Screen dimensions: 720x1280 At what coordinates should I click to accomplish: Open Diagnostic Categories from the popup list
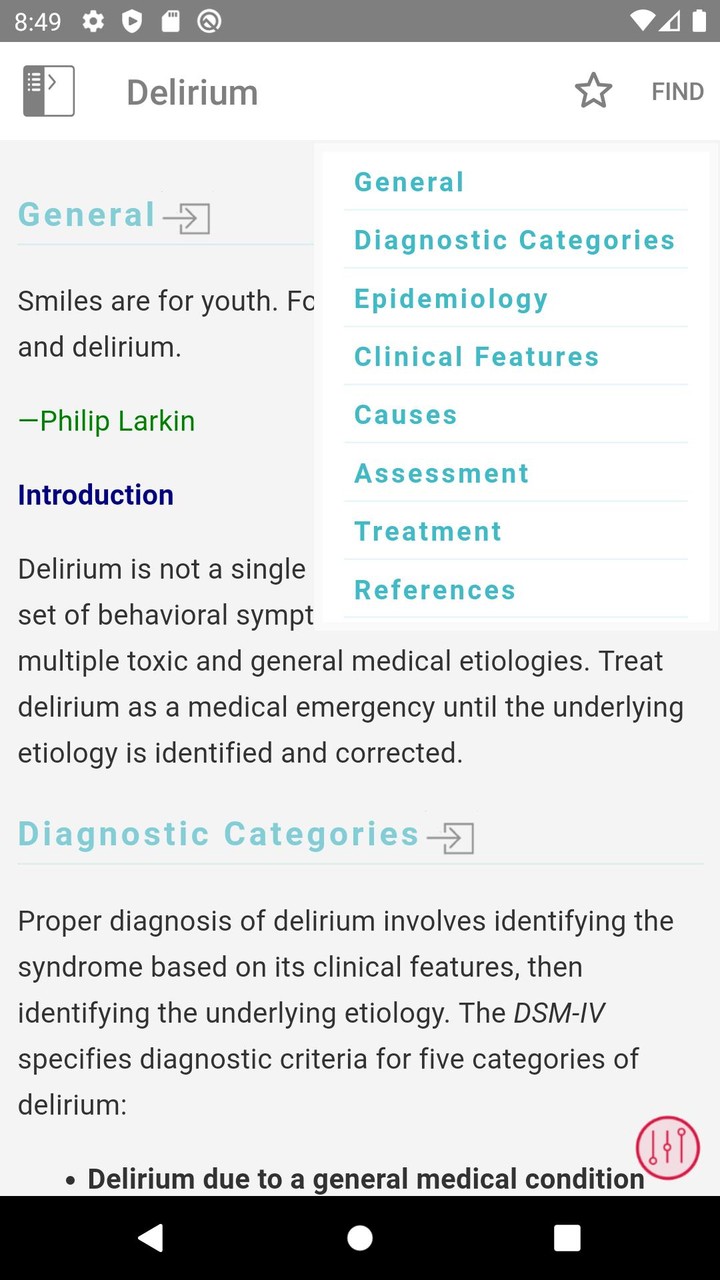click(513, 239)
